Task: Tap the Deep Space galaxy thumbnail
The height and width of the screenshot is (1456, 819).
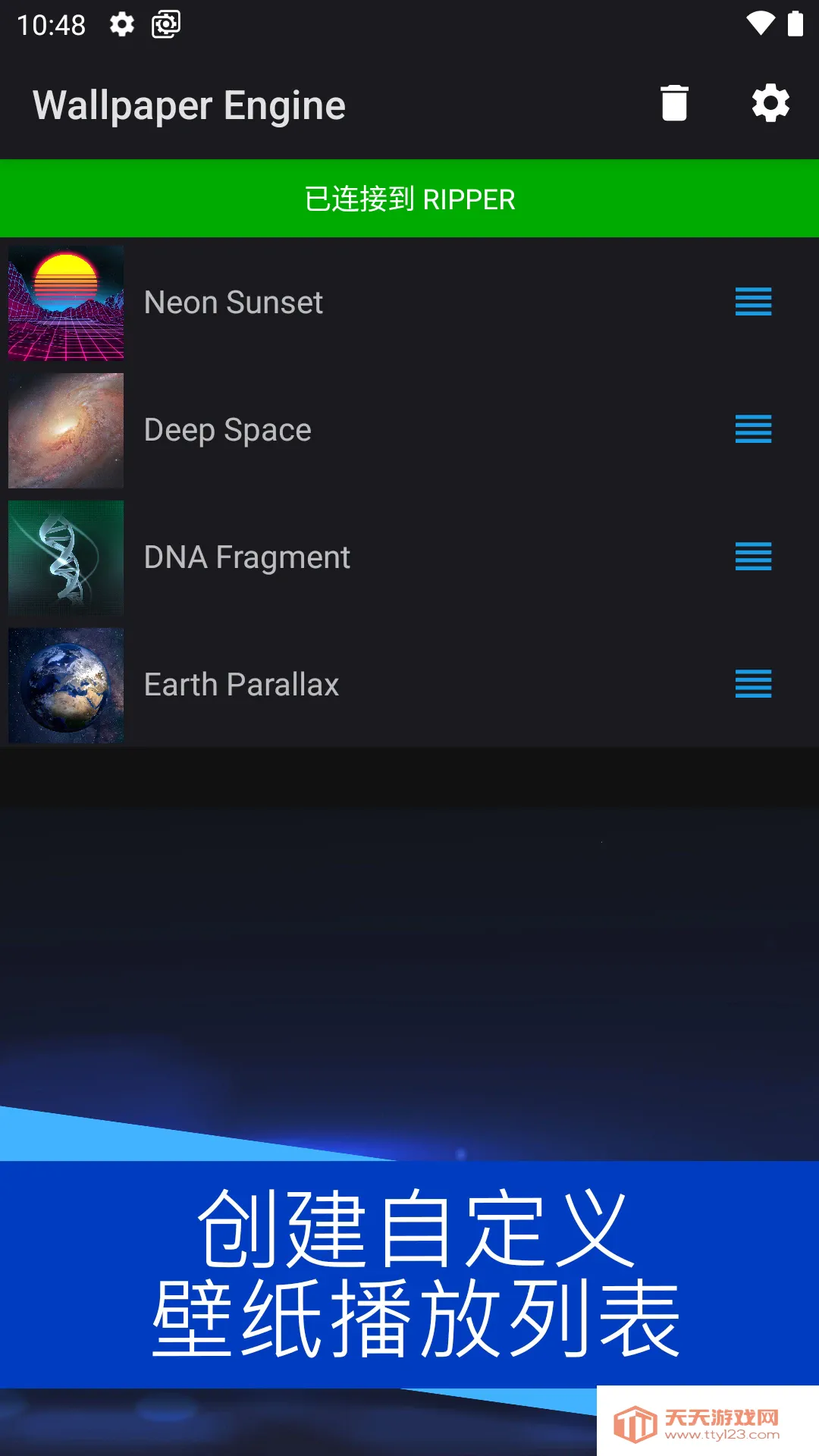Action: (65, 430)
